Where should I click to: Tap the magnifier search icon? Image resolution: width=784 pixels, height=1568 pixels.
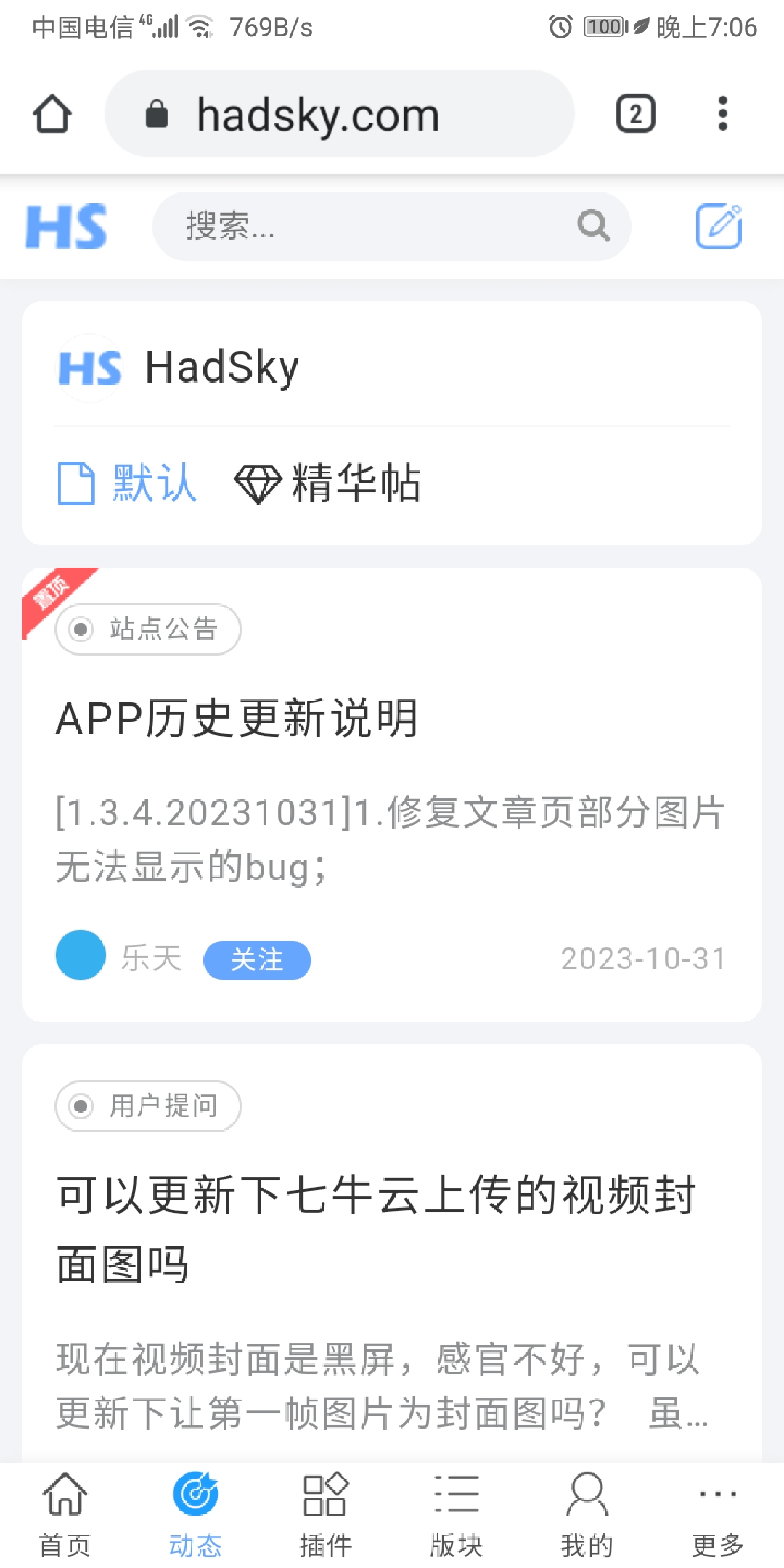594,226
